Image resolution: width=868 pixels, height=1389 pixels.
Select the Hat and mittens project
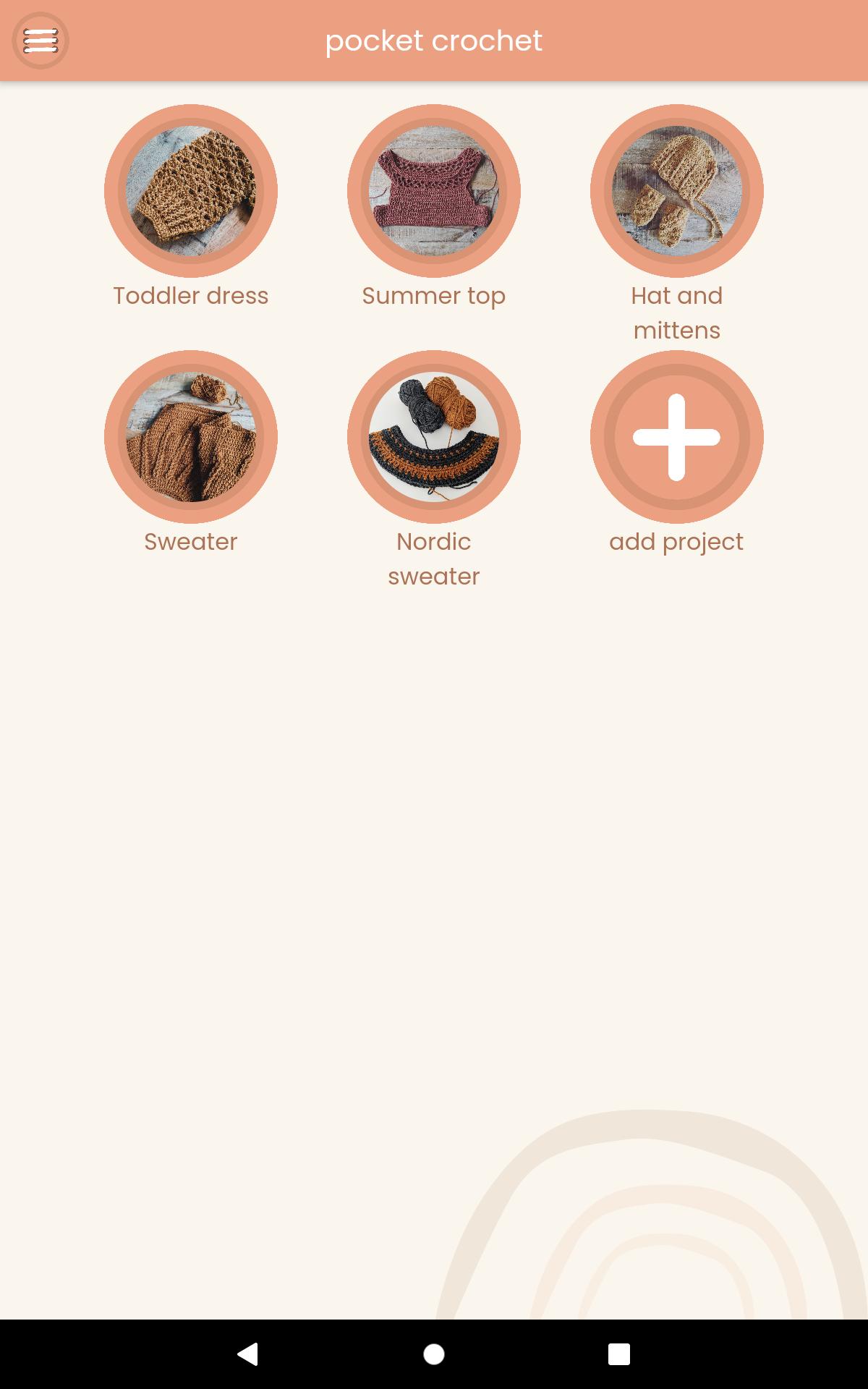[677, 191]
